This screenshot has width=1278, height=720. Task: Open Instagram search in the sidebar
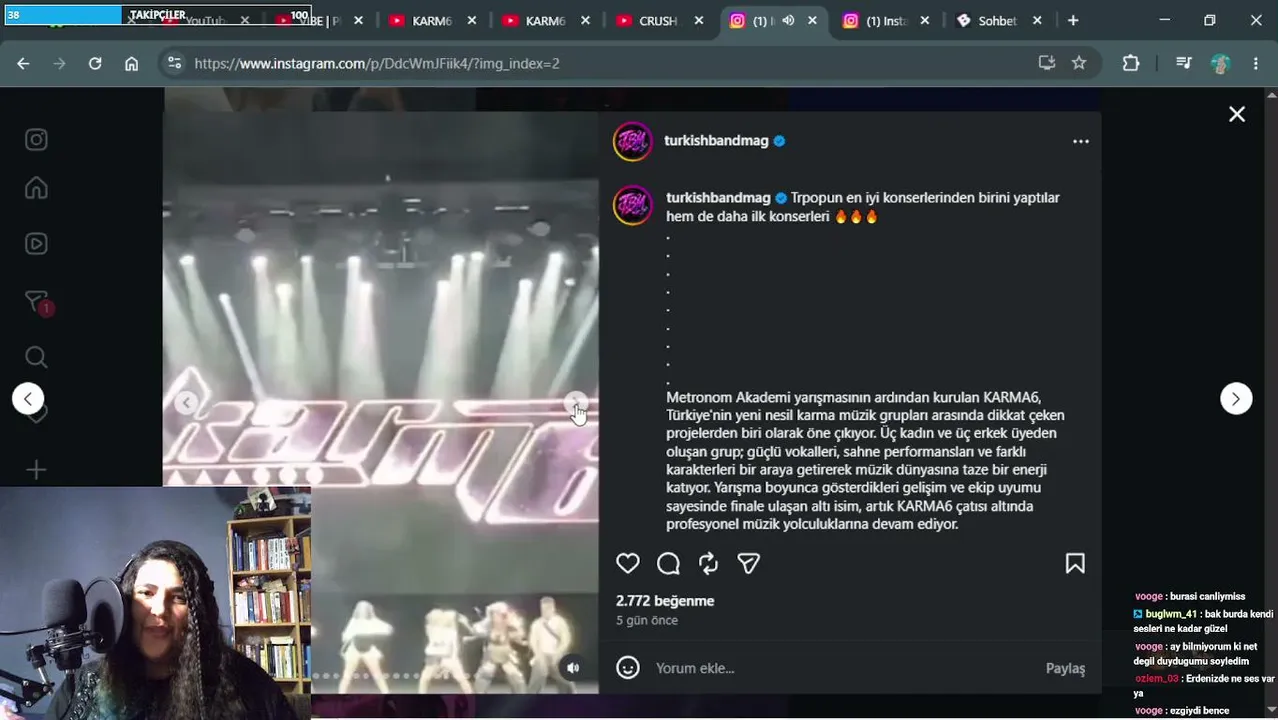tap(36, 357)
